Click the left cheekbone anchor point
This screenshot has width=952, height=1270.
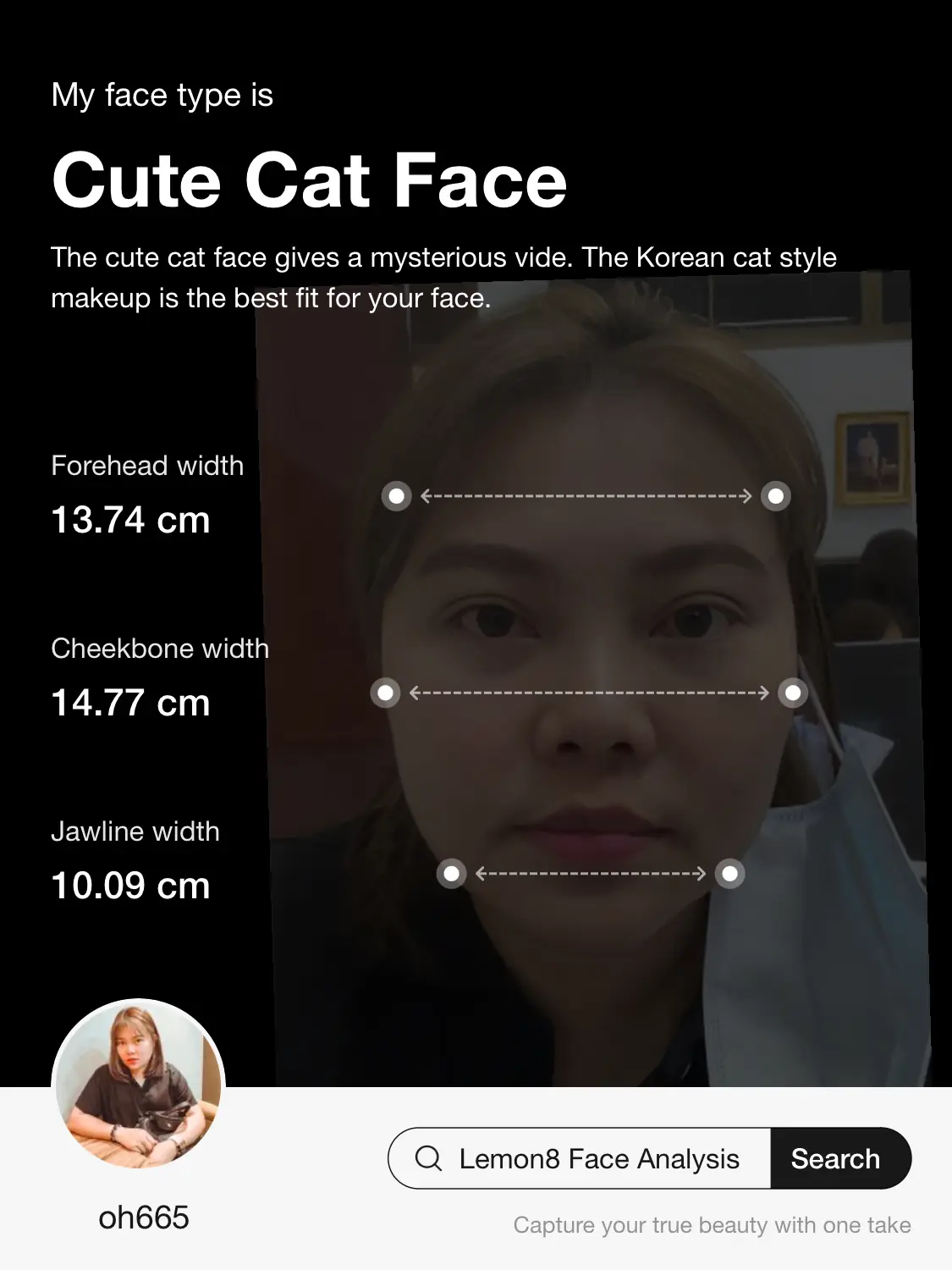point(385,693)
